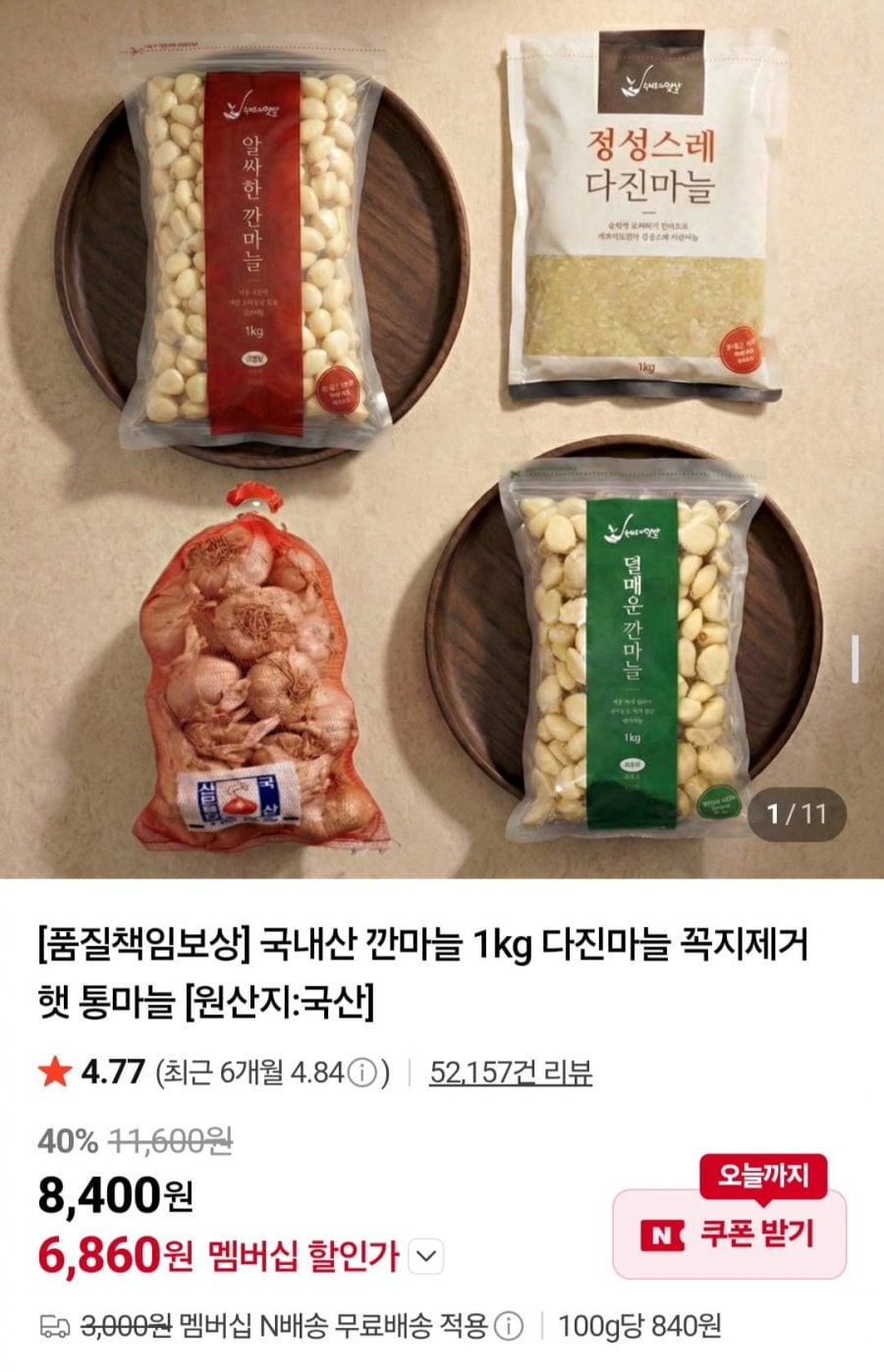
Task: Tap the info icon next to 최근 6개월 4.84
Action: tap(362, 1073)
